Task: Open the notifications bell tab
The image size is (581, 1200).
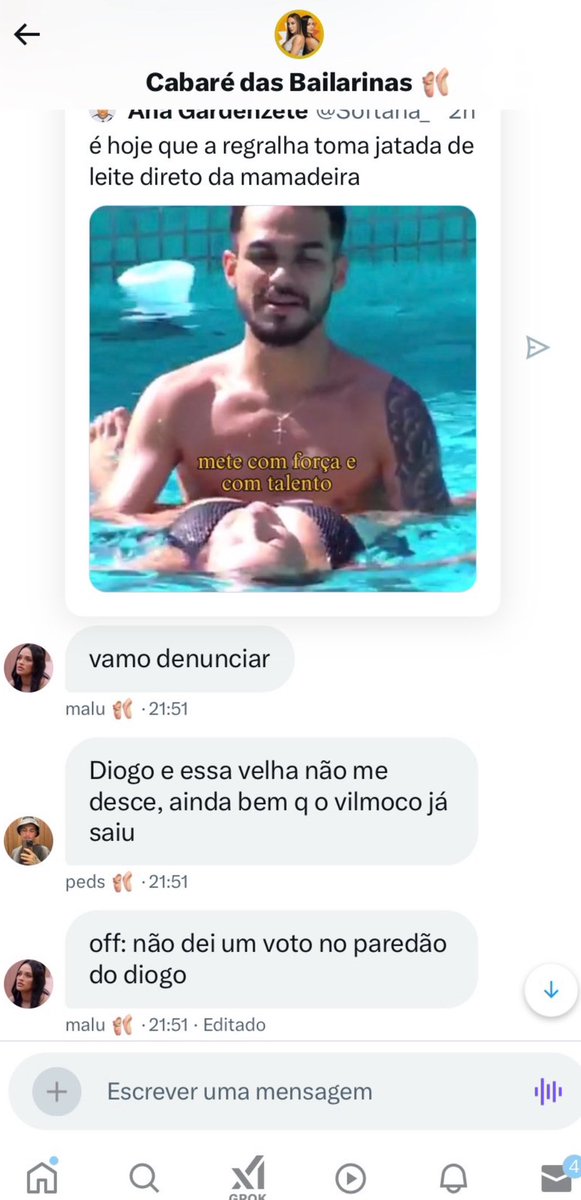Action: (x=454, y=1178)
